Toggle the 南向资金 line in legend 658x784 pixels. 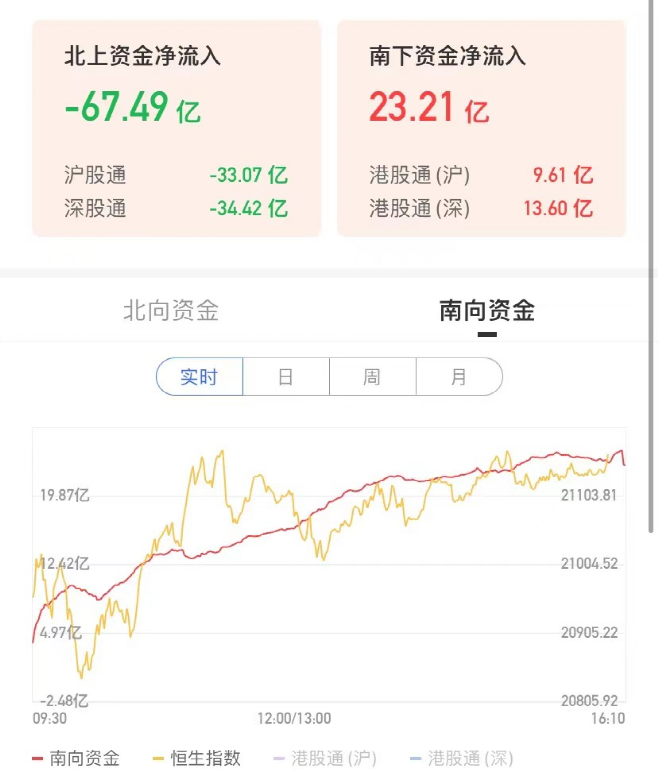point(76,759)
